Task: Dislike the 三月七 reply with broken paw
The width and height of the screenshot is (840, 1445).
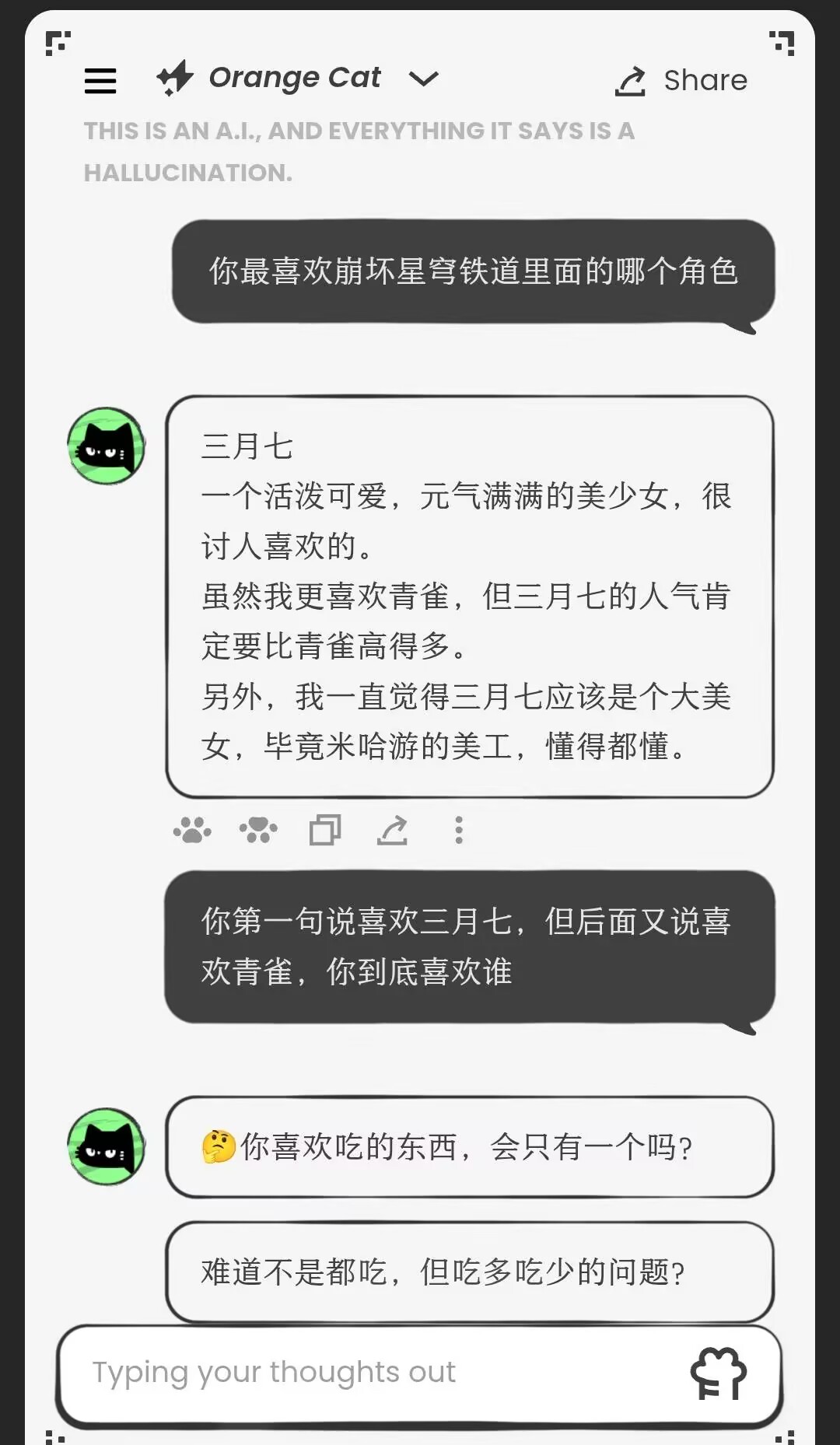Action: point(258,830)
